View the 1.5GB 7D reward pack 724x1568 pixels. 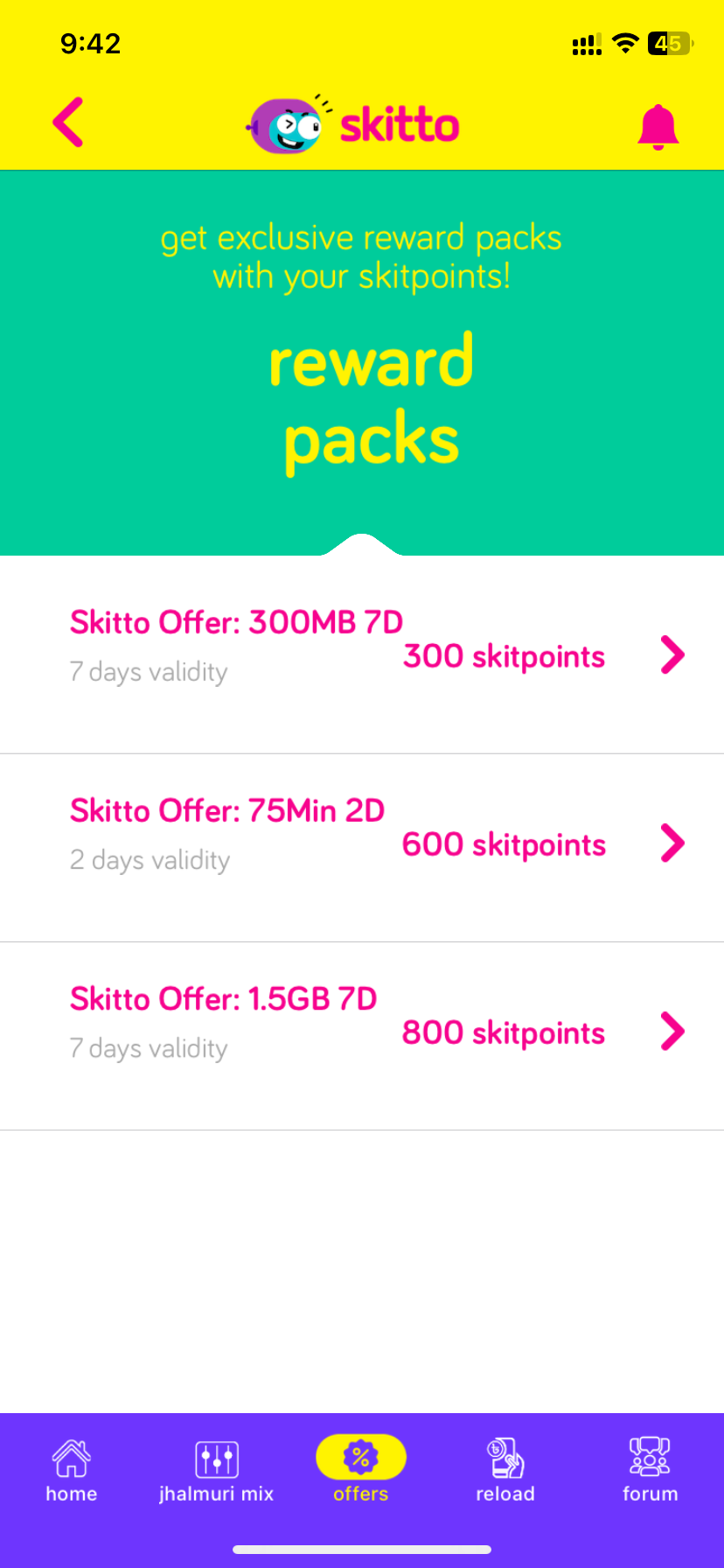coord(362,1032)
